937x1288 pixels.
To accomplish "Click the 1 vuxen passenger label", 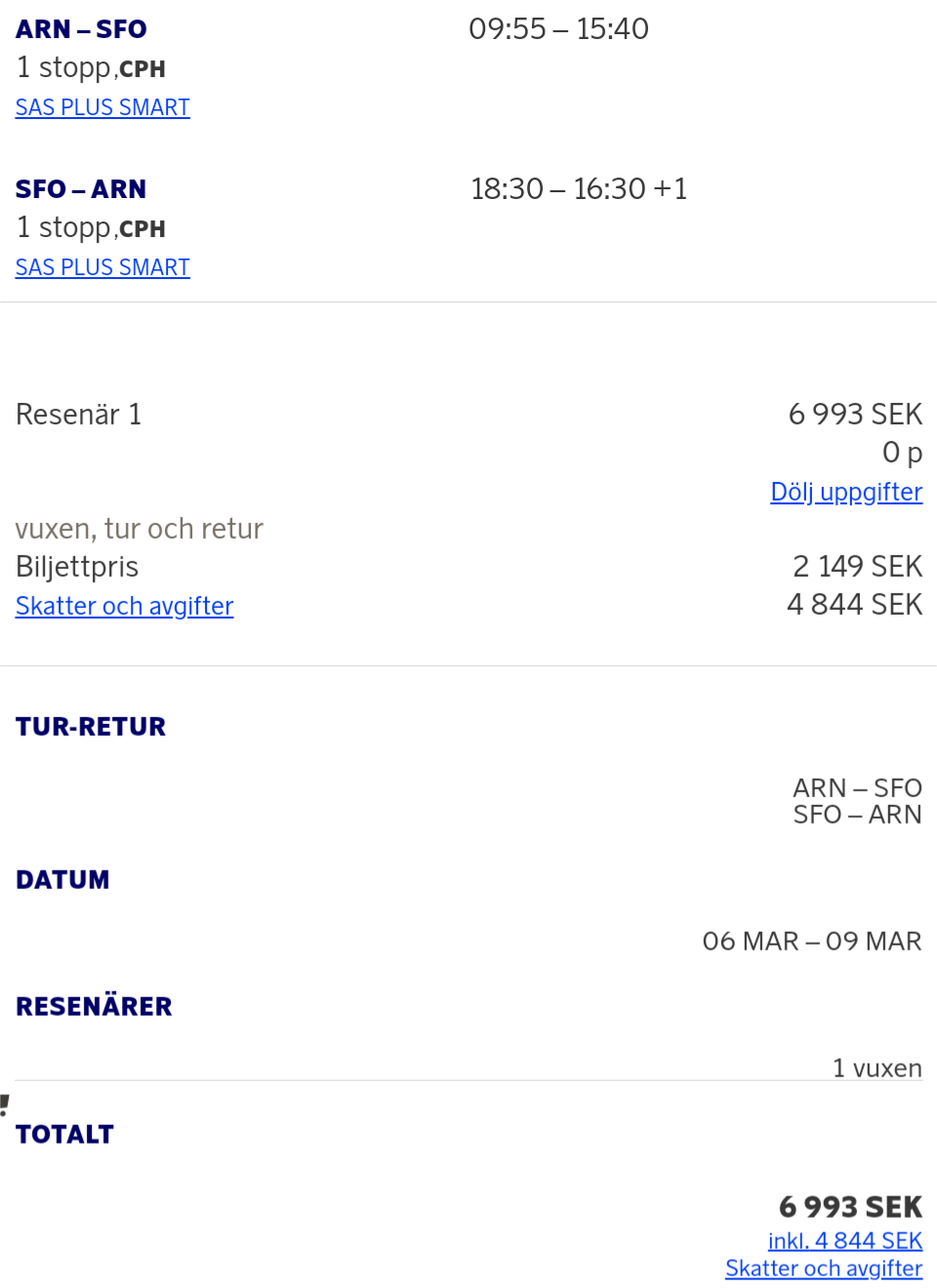I will coord(876,1067).
